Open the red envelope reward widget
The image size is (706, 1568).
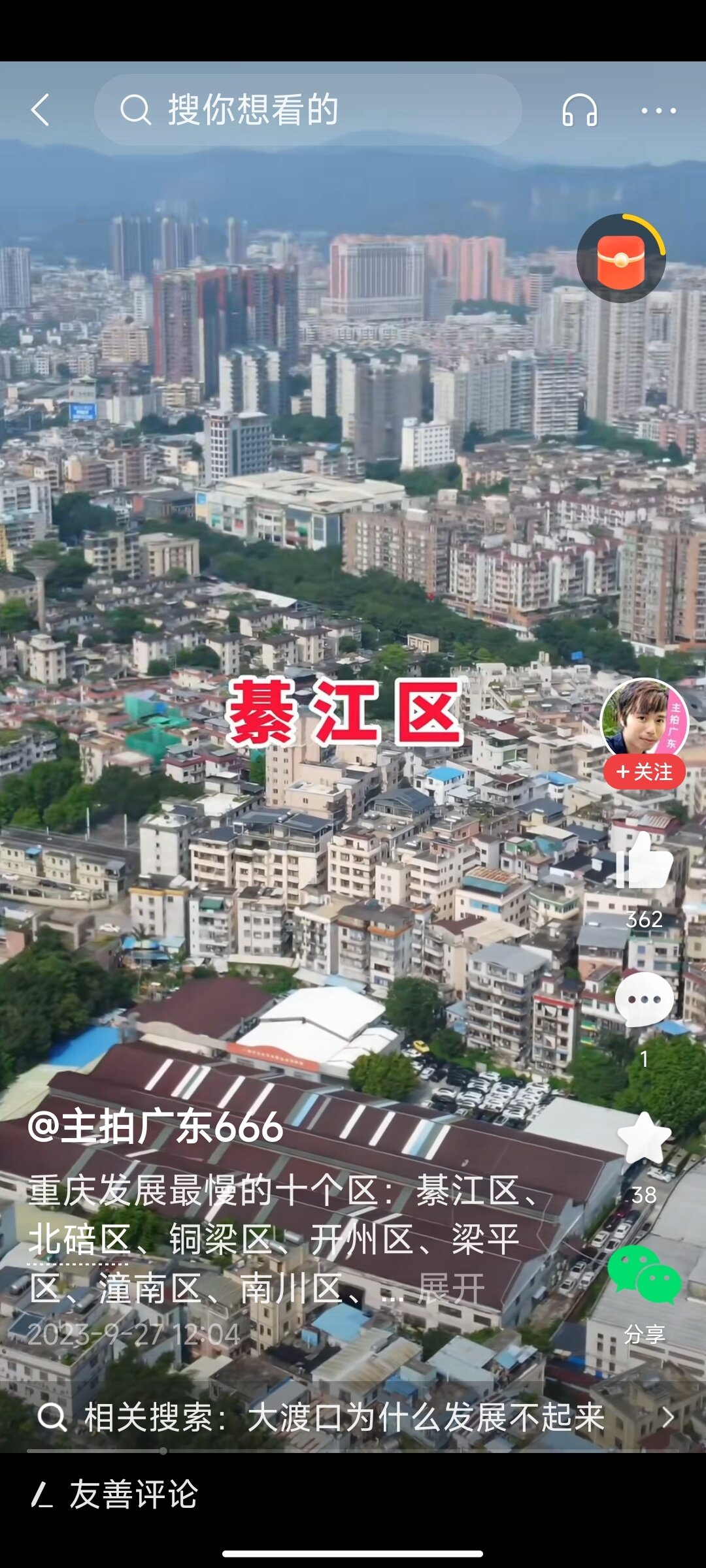click(x=620, y=258)
